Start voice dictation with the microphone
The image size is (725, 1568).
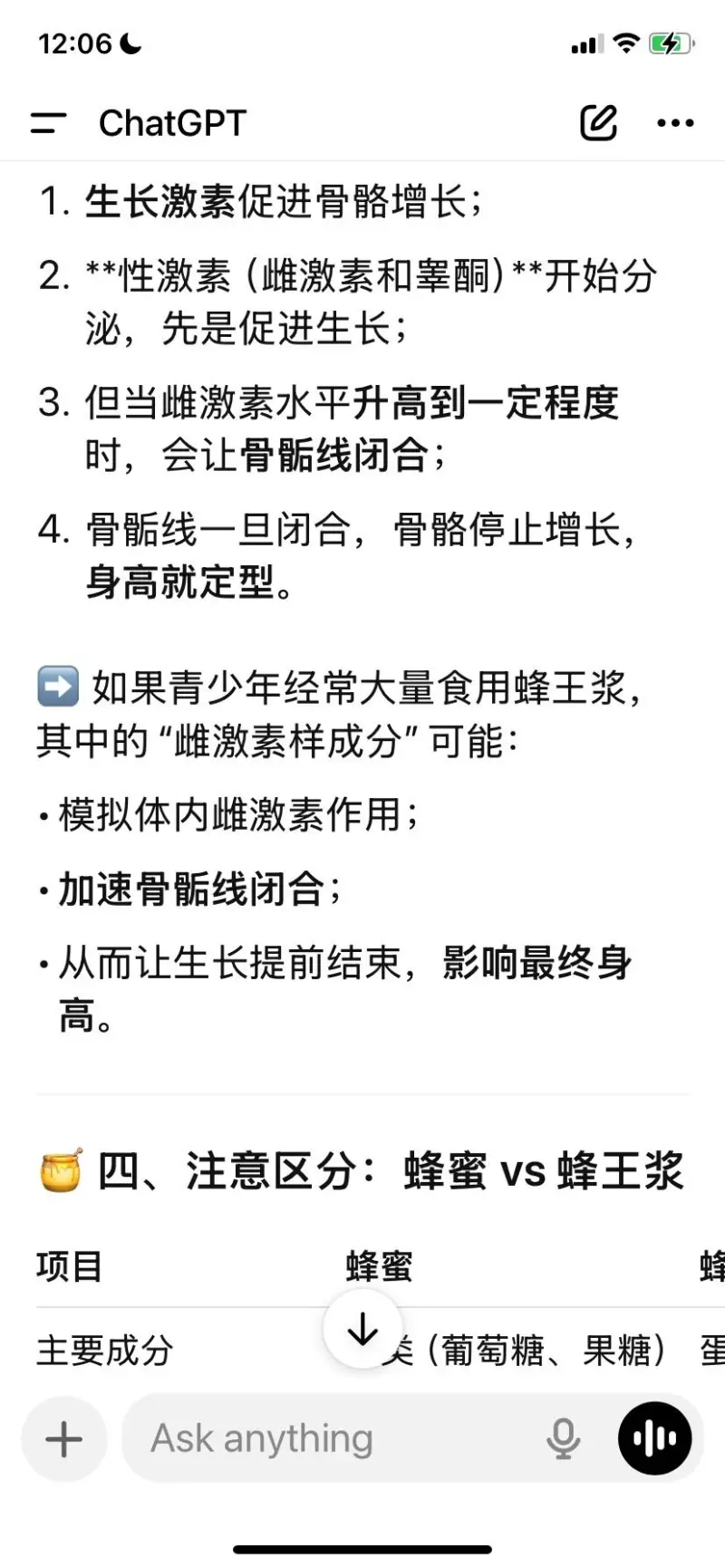(563, 1438)
